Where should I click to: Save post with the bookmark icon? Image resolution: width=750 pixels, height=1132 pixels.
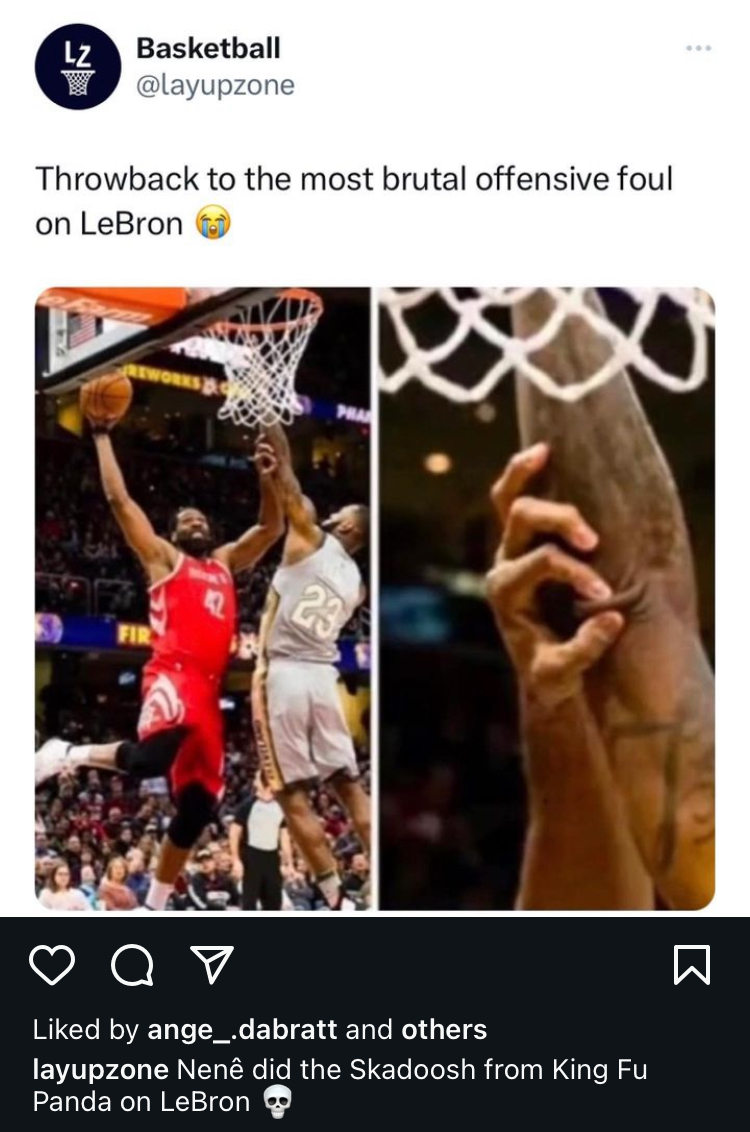pos(692,965)
